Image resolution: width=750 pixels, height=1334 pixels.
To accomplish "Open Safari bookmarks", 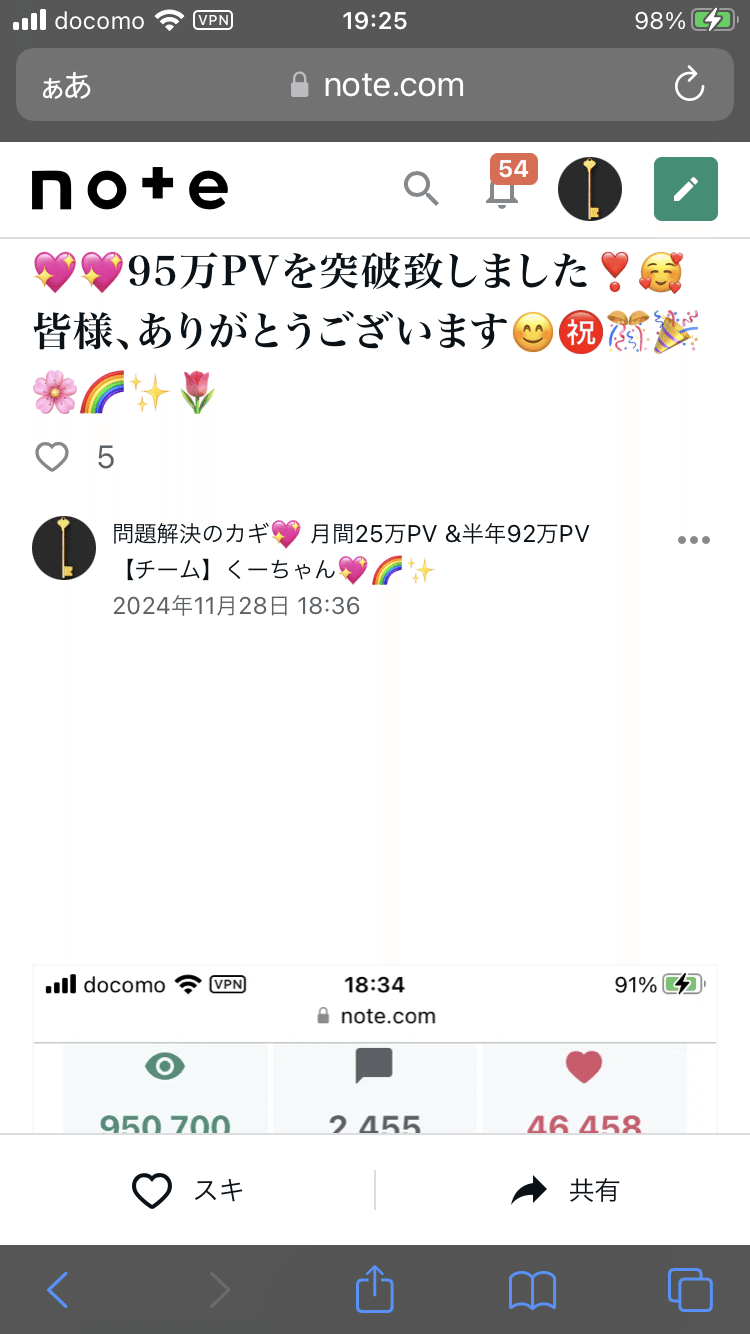I will (x=532, y=1290).
